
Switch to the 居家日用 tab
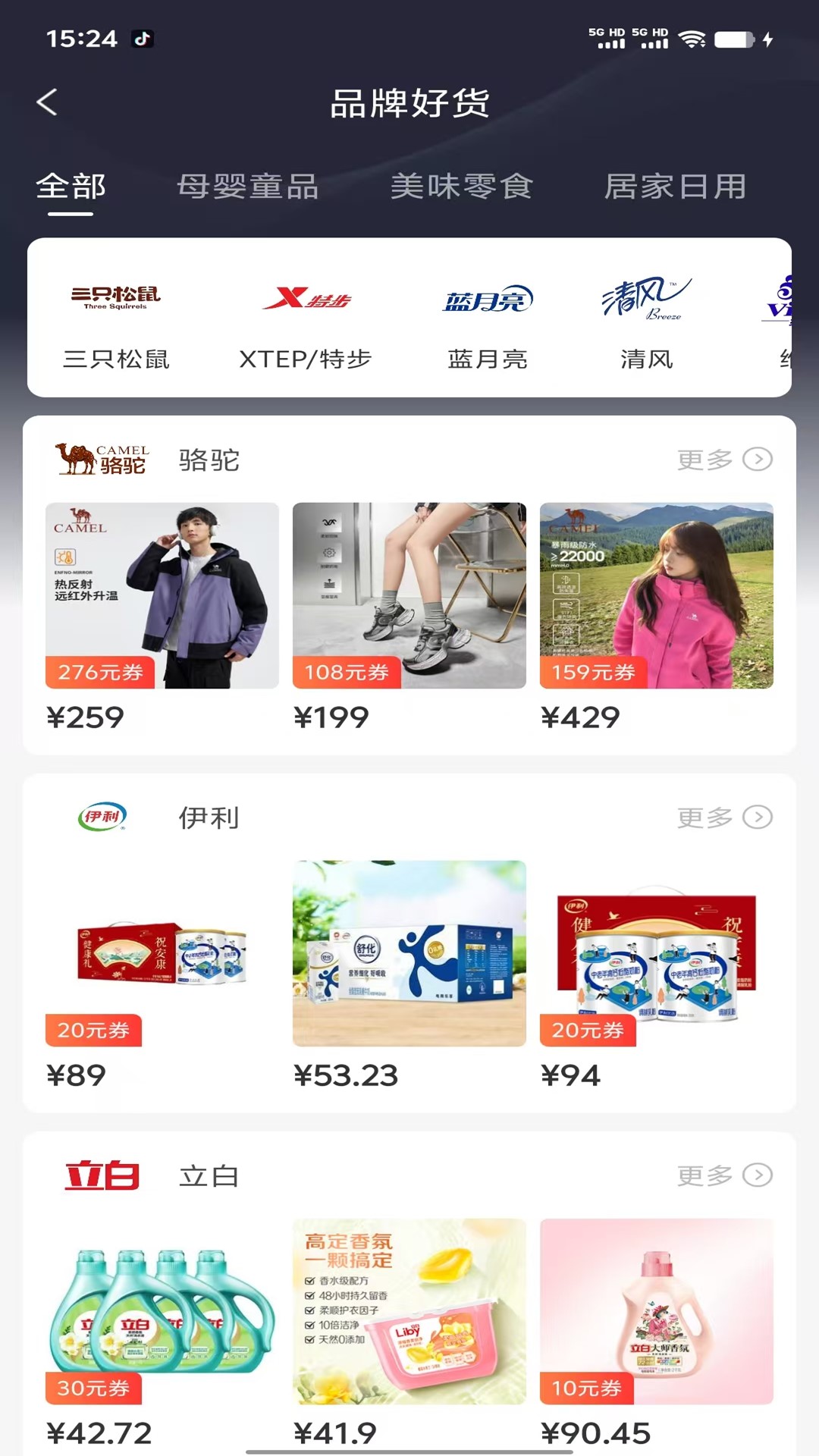click(x=675, y=187)
